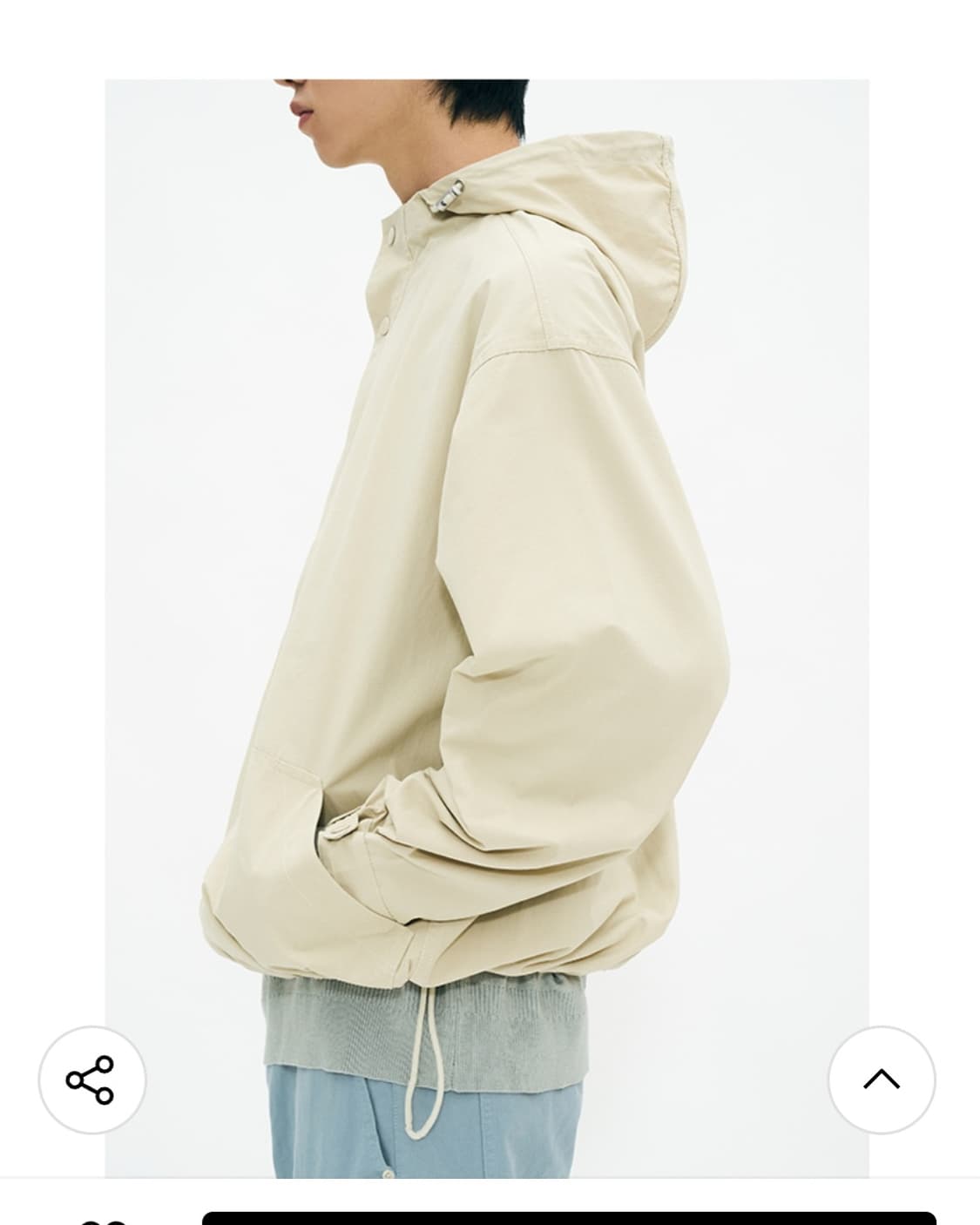Viewport: 980px width, 1225px height.
Task: Tap the beige jacket product image
Action: (x=488, y=610)
